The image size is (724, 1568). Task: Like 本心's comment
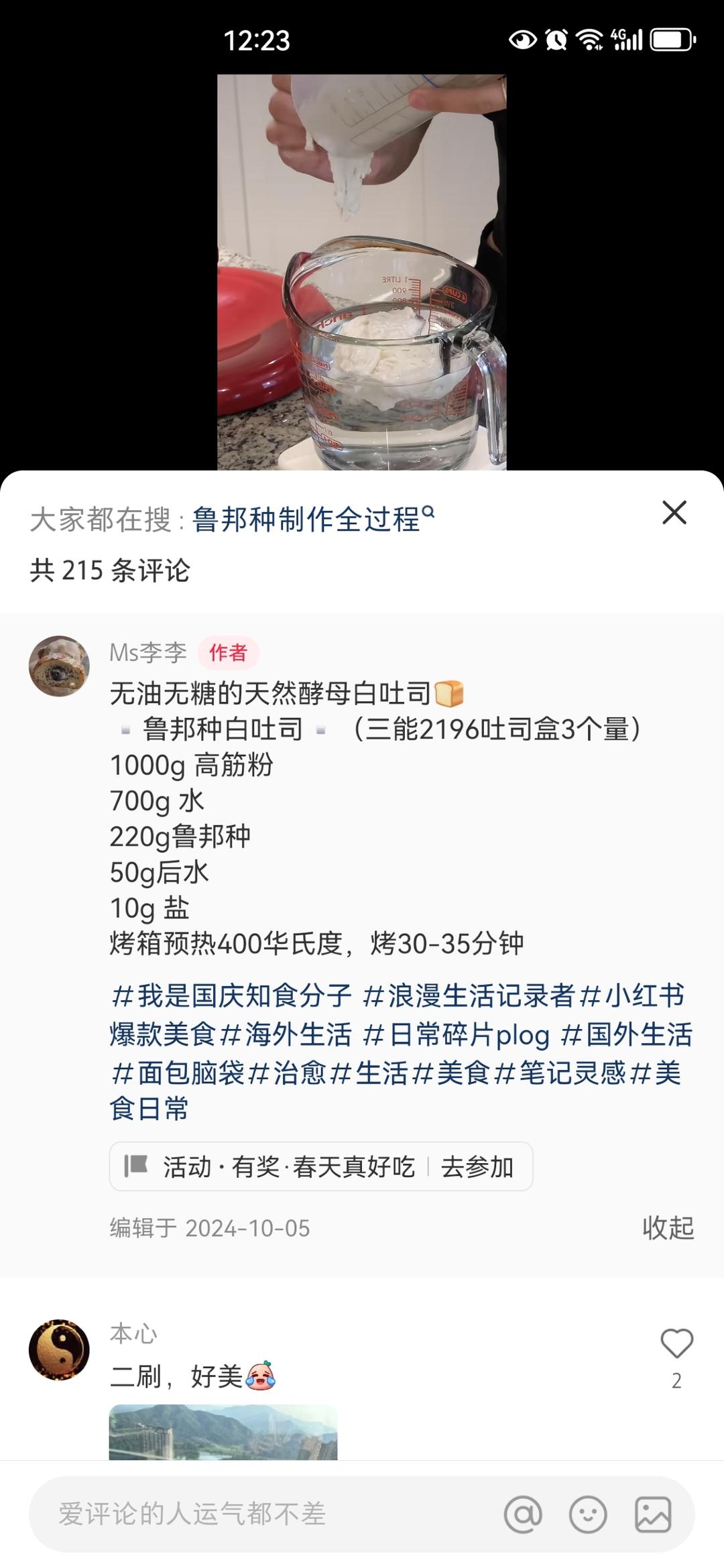[676, 1343]
